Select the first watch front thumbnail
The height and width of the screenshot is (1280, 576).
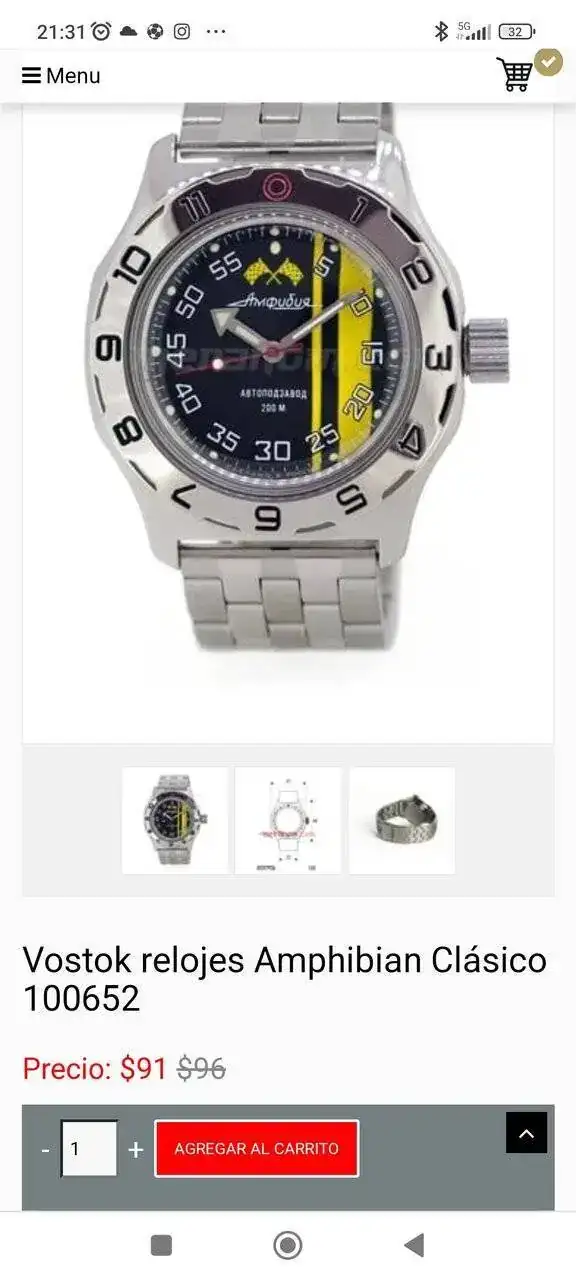pyautogui.click(x=175, y=820)
